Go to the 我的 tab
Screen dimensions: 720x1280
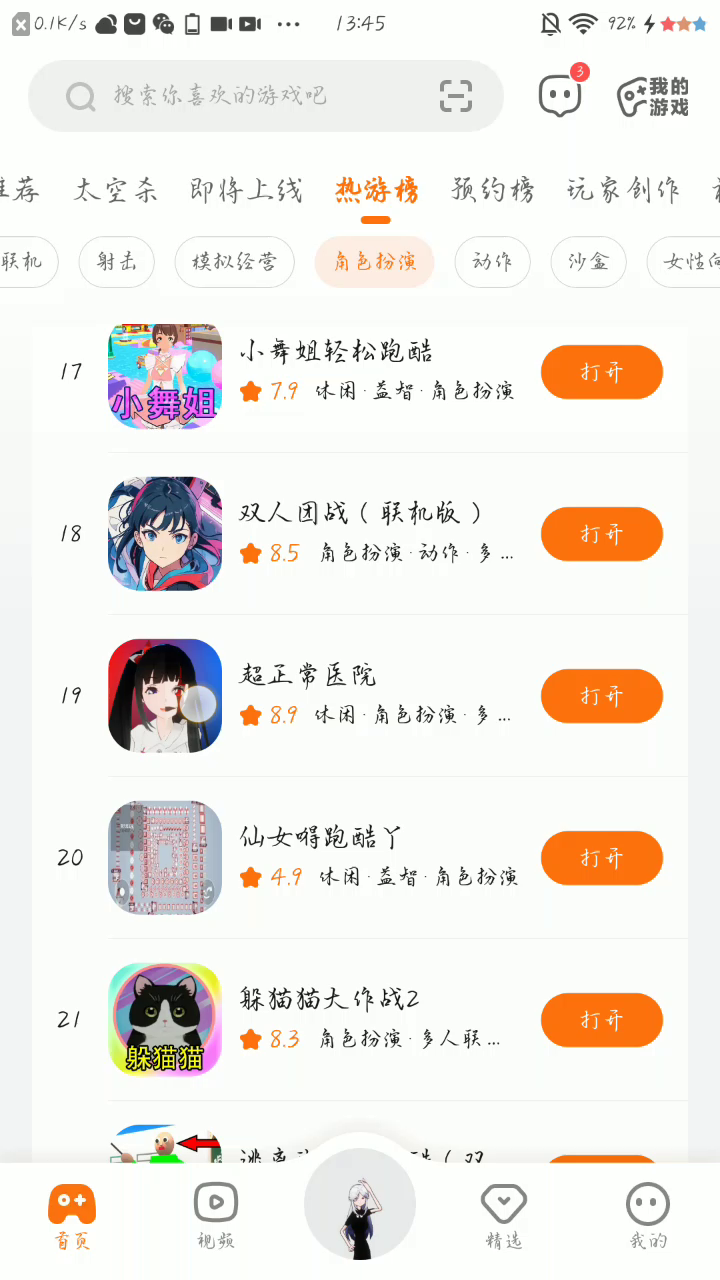coord(648,1215)
